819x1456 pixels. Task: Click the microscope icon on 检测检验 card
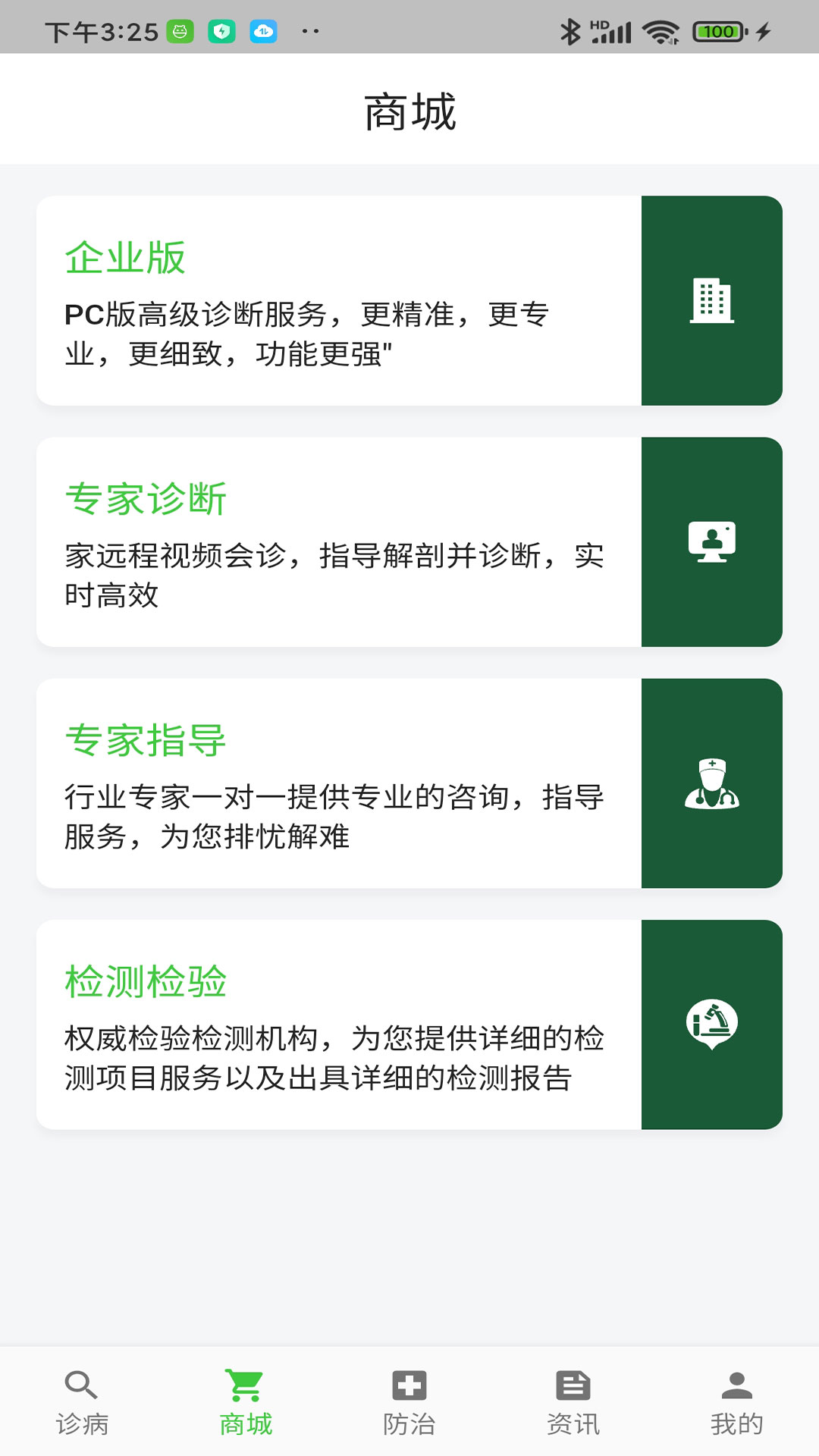(x=711, y=1023)
